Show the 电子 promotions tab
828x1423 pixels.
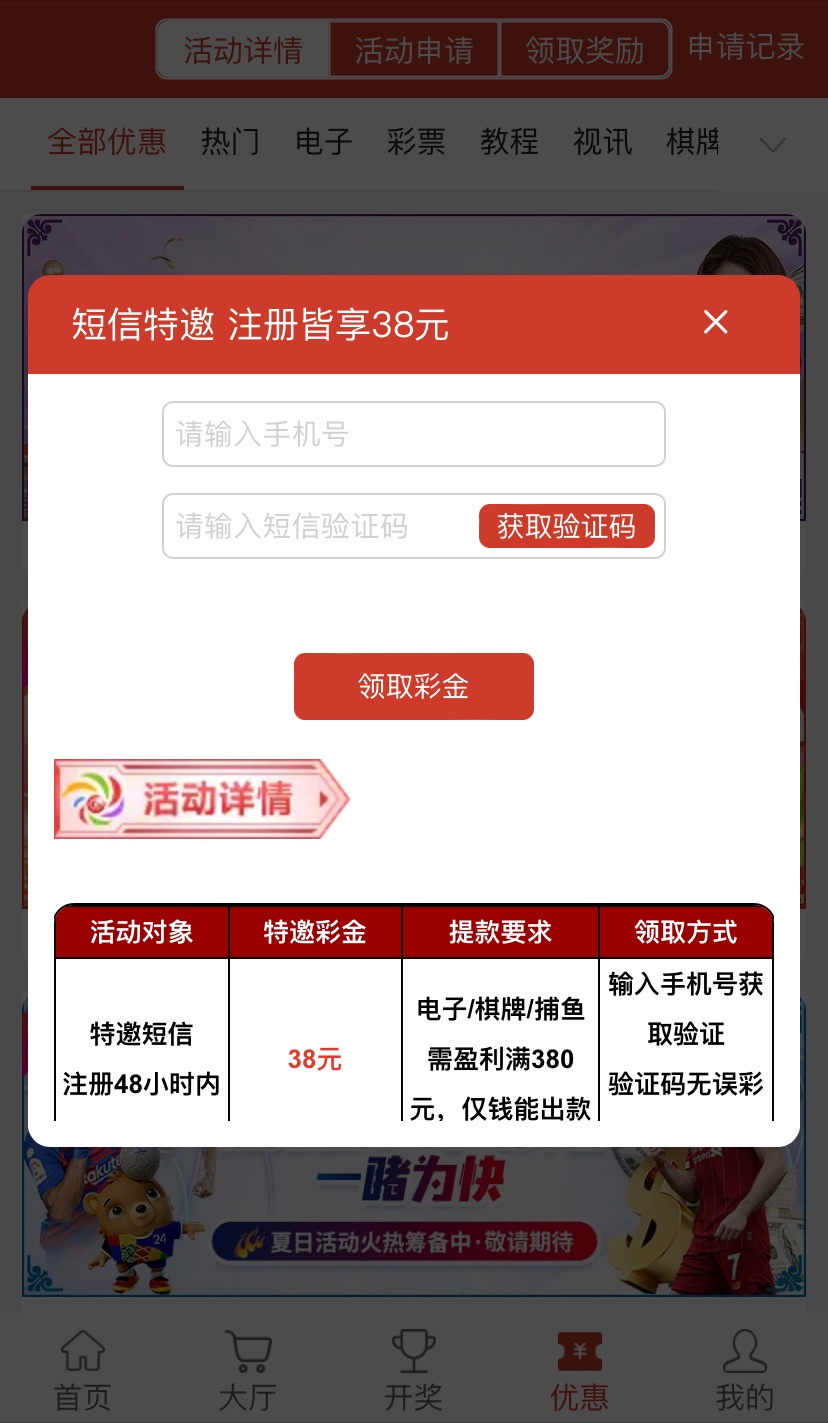click(x=323, y=142)
